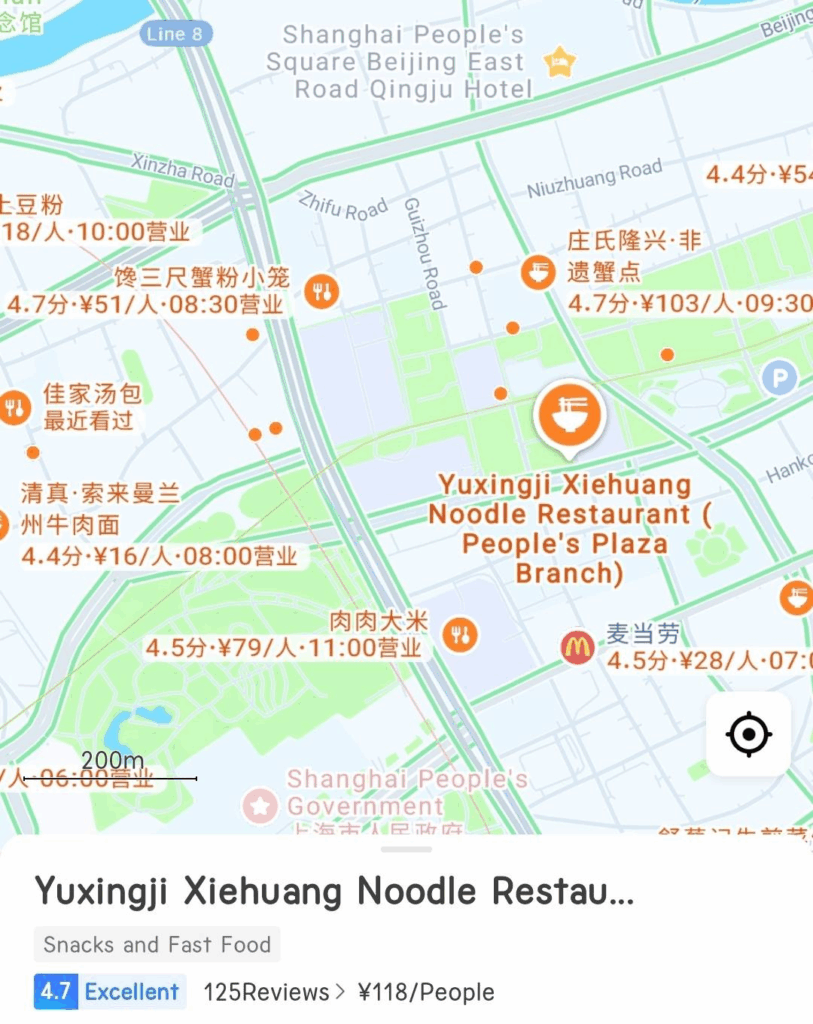Open the Shanghai People's Government landmark marker
The height and width of the screenshot is (1024, 813).
point(261,804)
